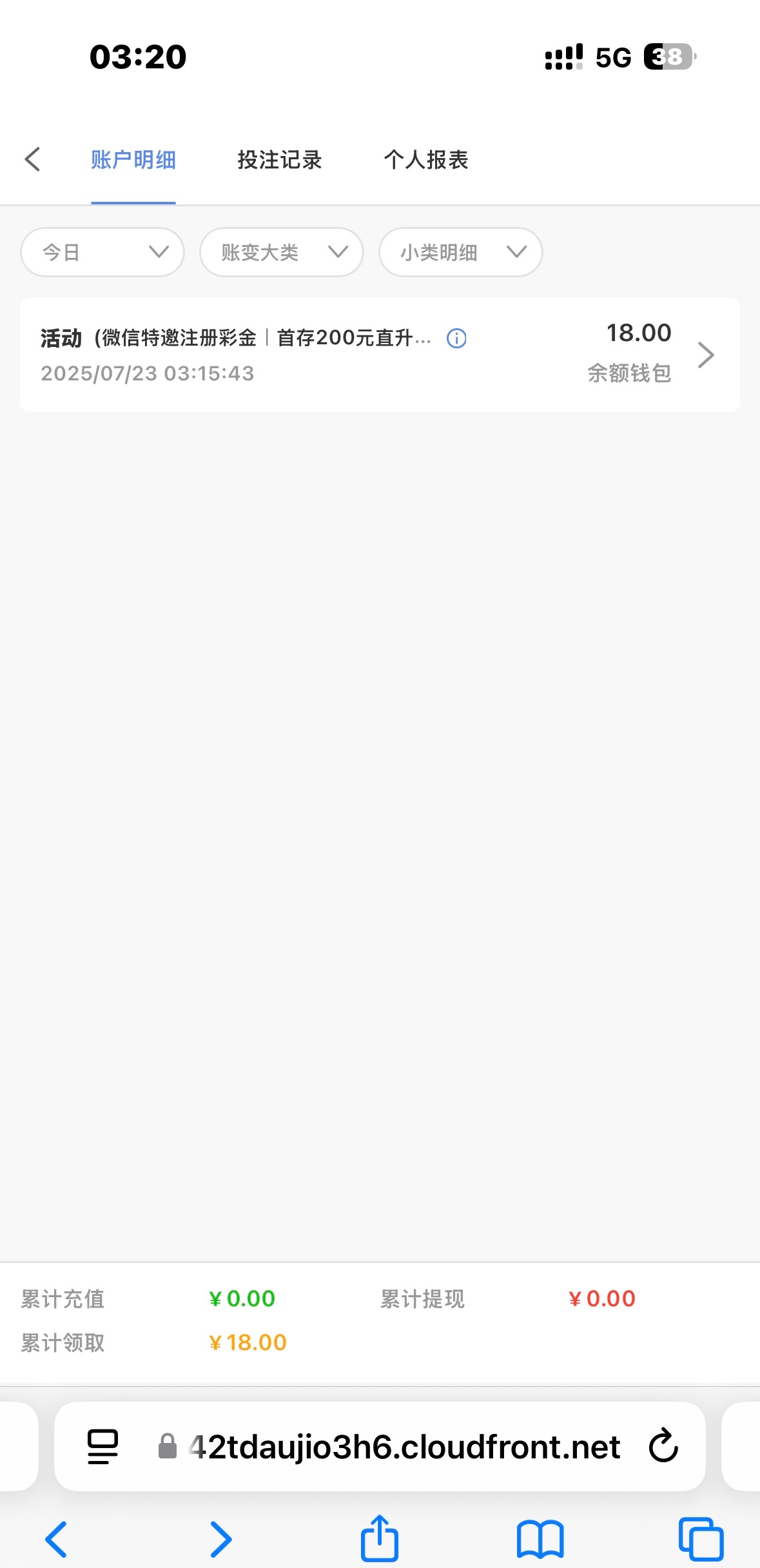
Task: Tap the cloudfront.net address bar
Action: [404, 1447]
